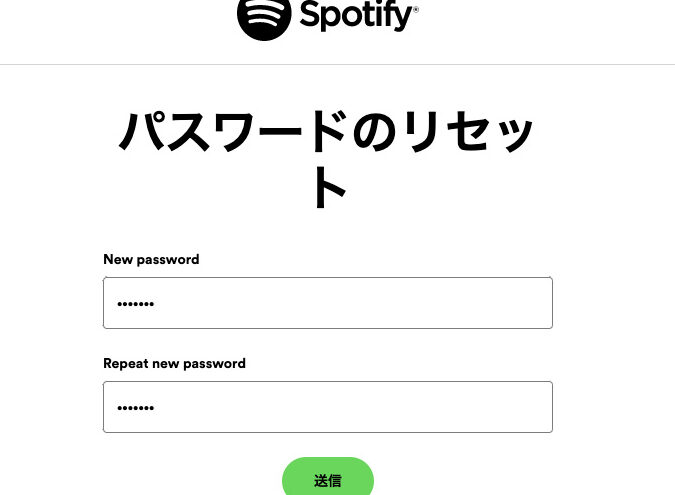Image resolution: width=675 pixels, height=495 pixels.
Task: Focus the Repeat new password field
Action: coord(327,407)
